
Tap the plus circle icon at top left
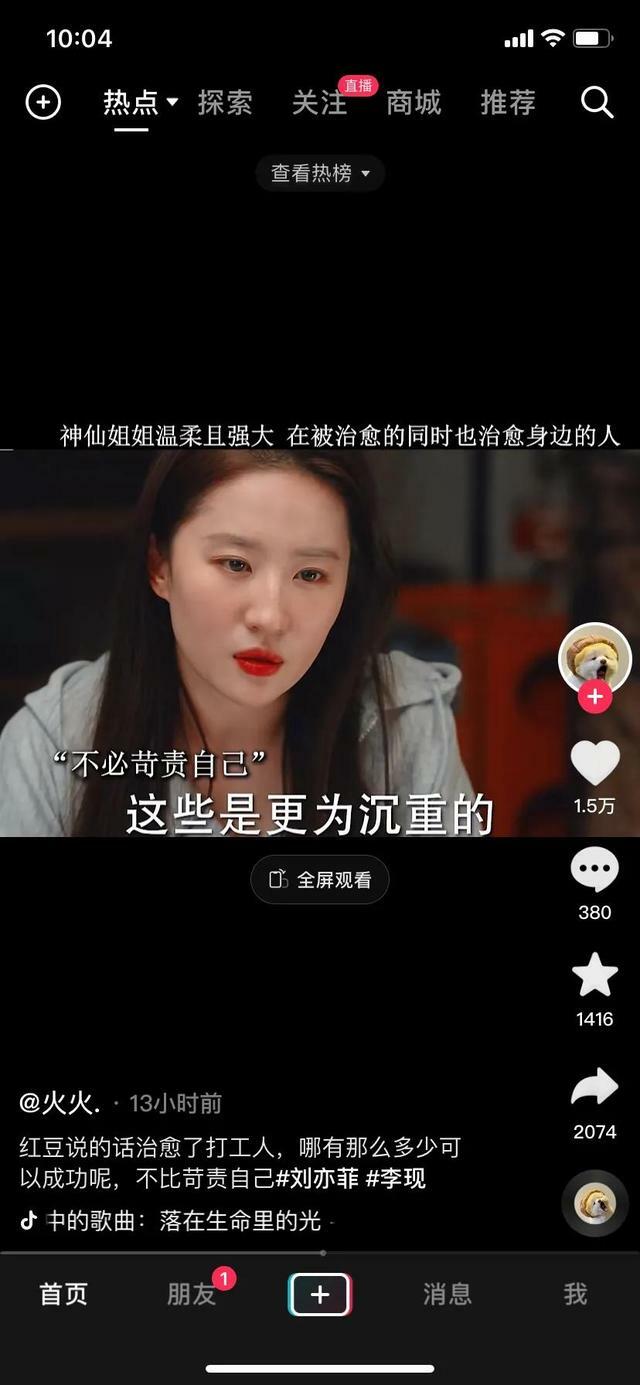coord(43,102)
